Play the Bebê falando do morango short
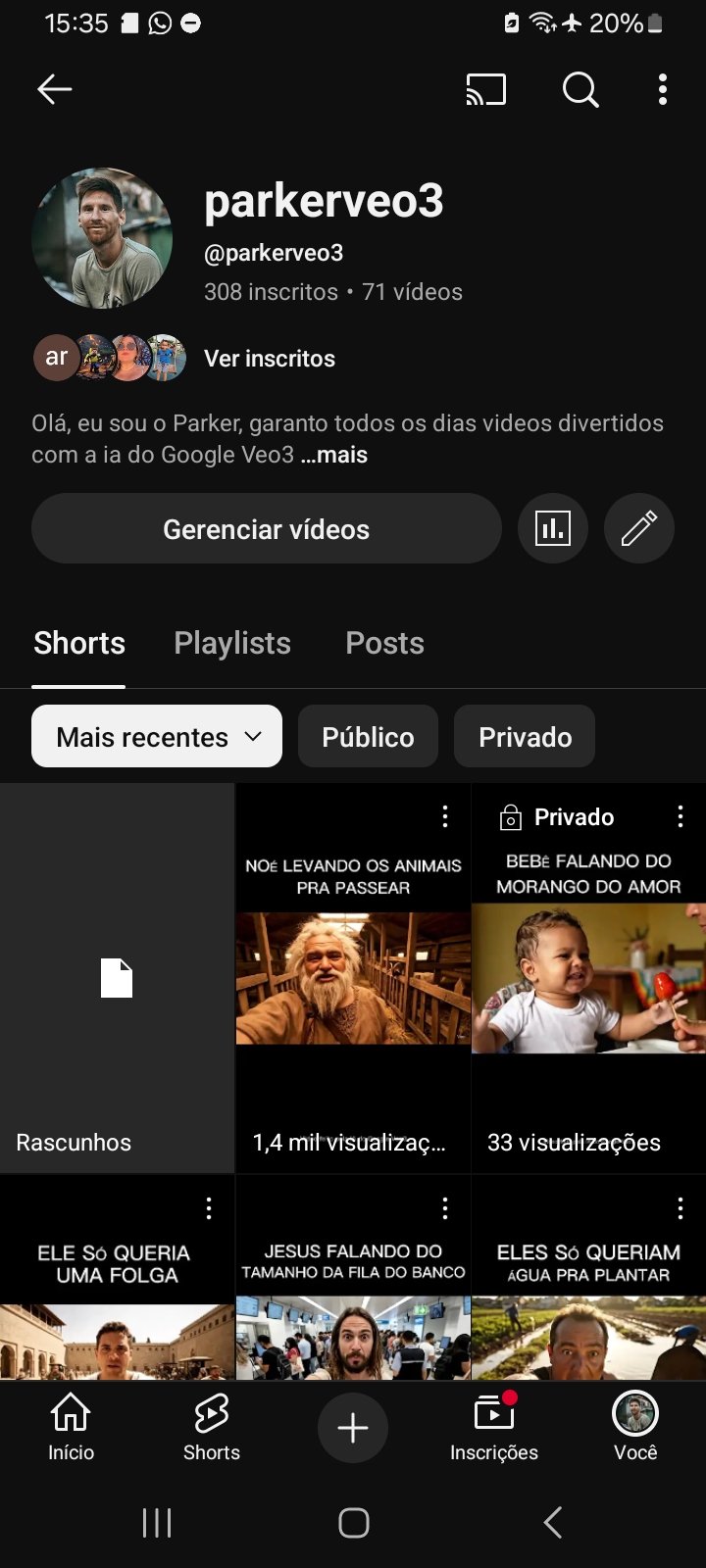Viewport: 706px width, 1568px height. tap(588, 980)
